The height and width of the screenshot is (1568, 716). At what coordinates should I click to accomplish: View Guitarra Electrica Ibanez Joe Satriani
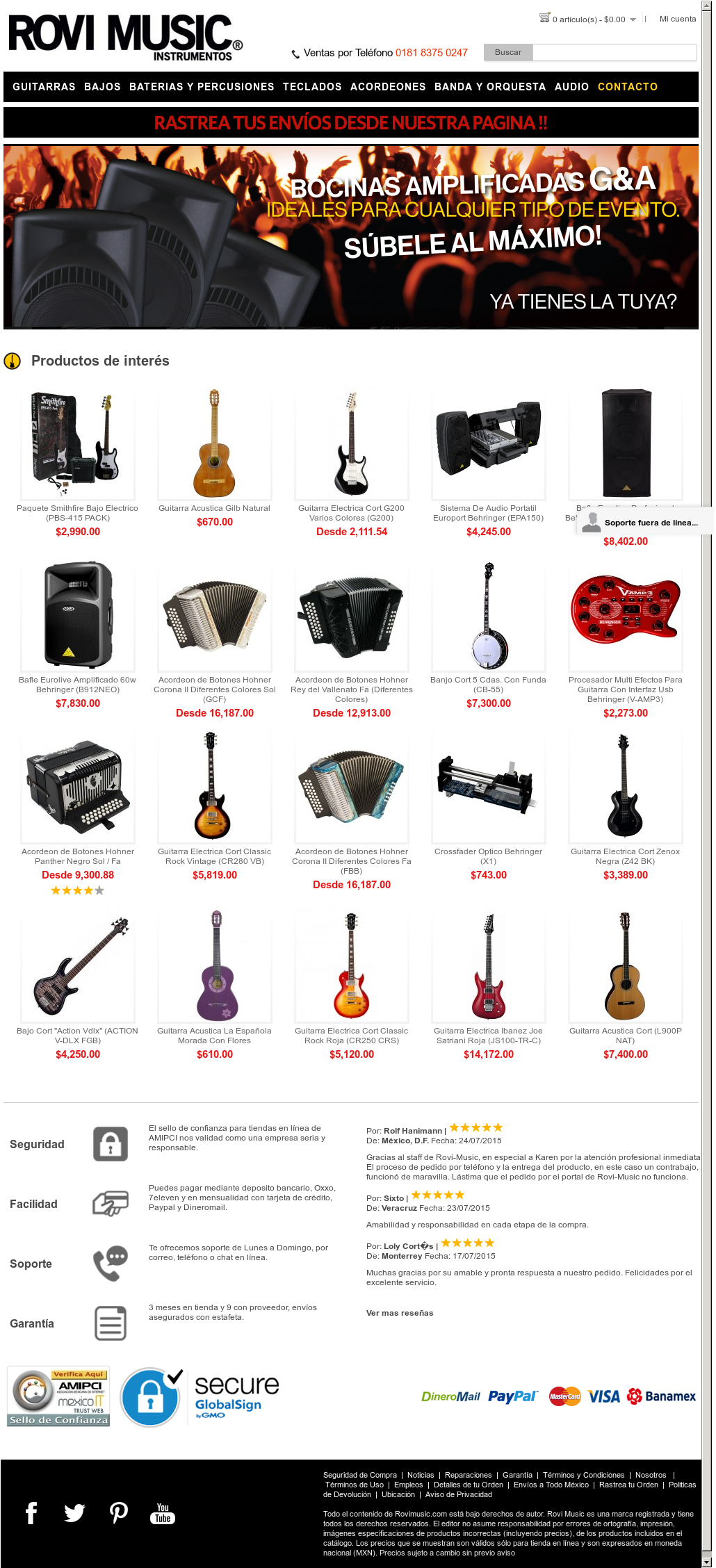click(x=488, y=1036)
